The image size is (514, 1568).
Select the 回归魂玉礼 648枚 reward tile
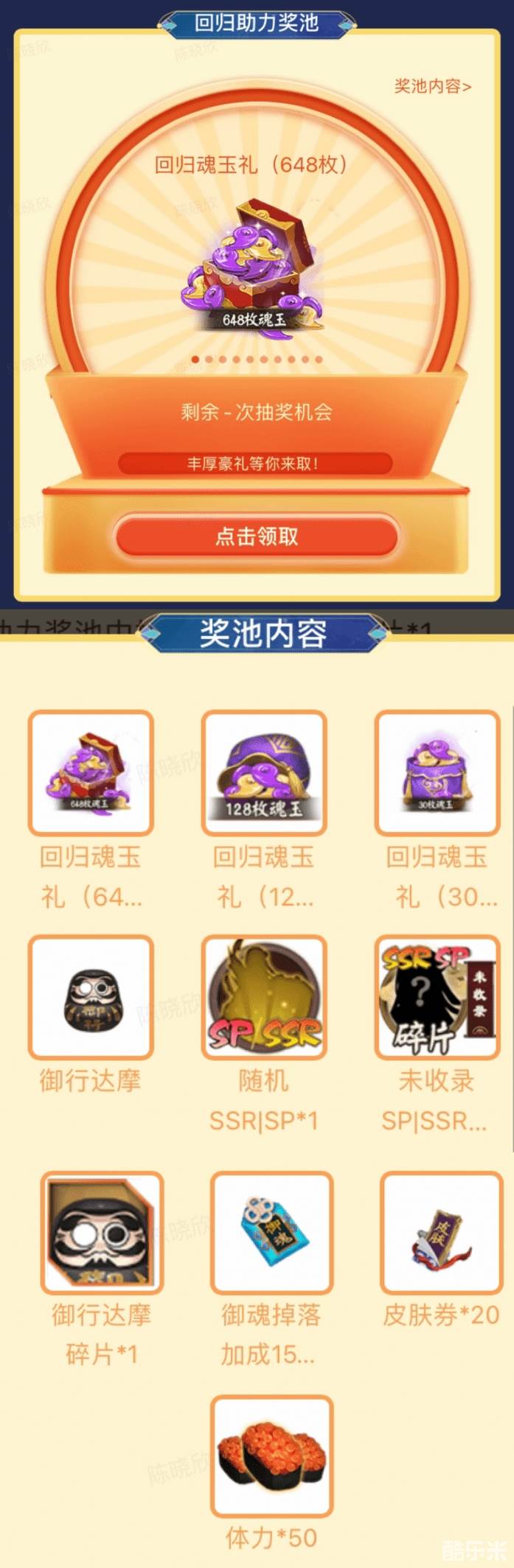pos(91,772)
